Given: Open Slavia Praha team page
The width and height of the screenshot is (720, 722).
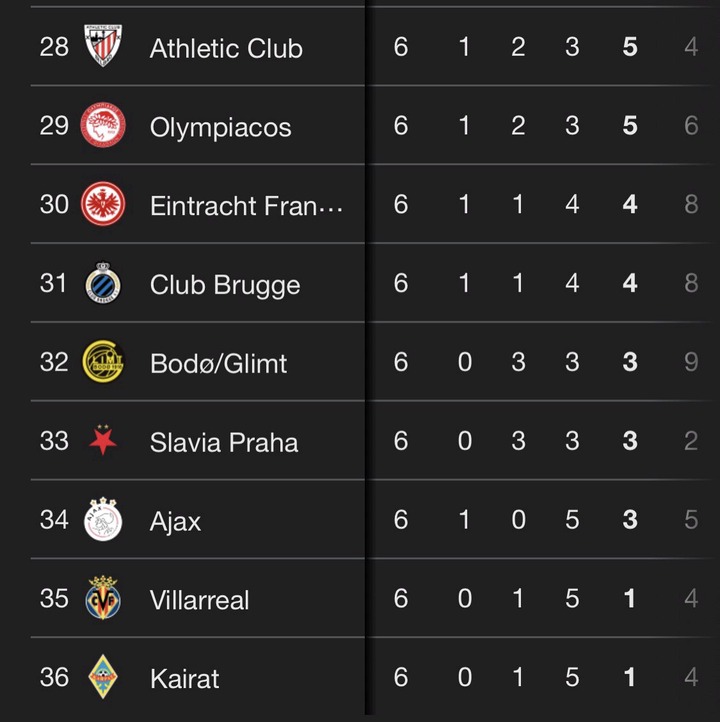Looking at the screenshot, I should point(223,442).
